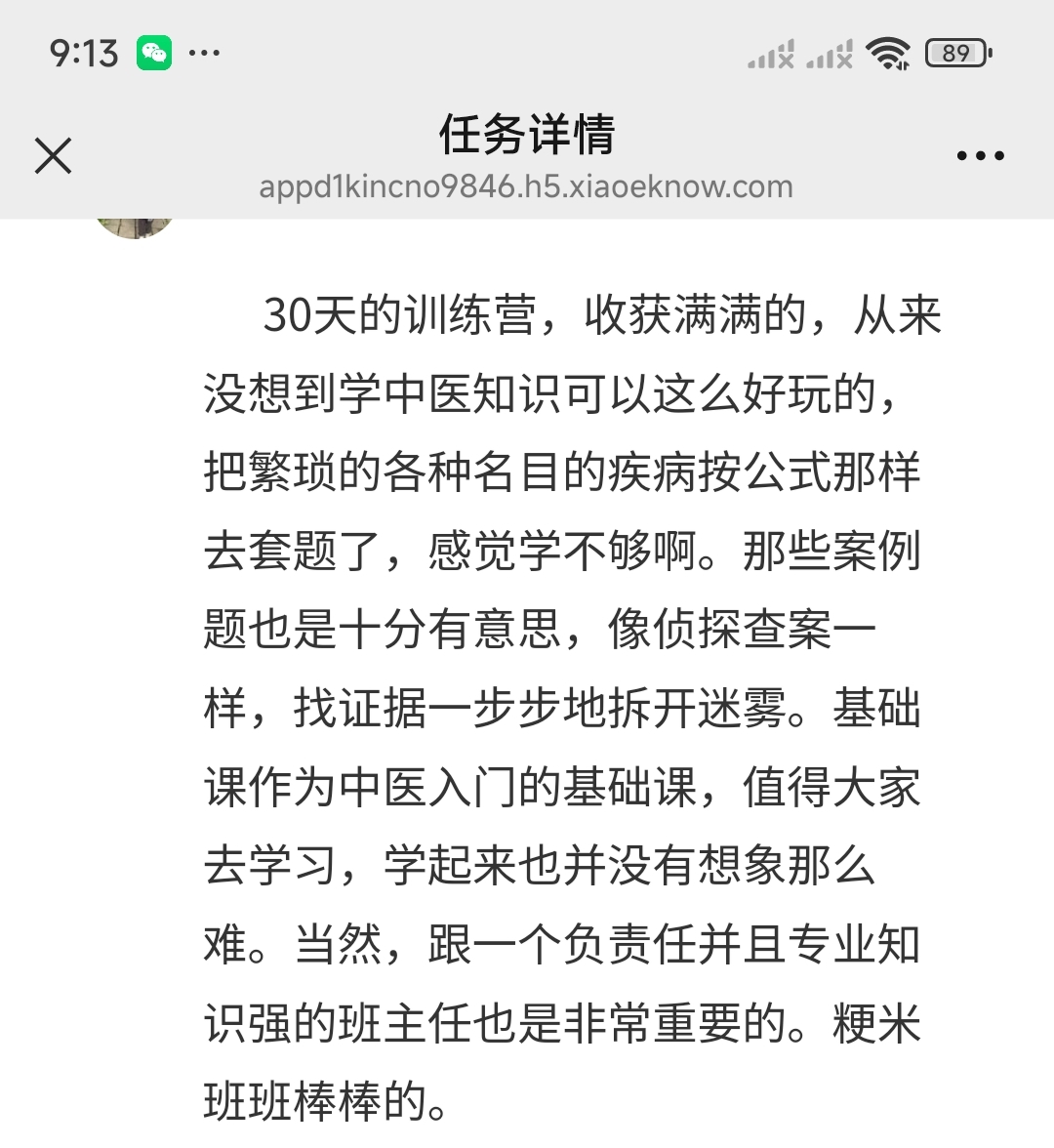This screenshot has height=1148, width=1054.
Task: Open the three-dot more options menu
Action: coord(980,155)
